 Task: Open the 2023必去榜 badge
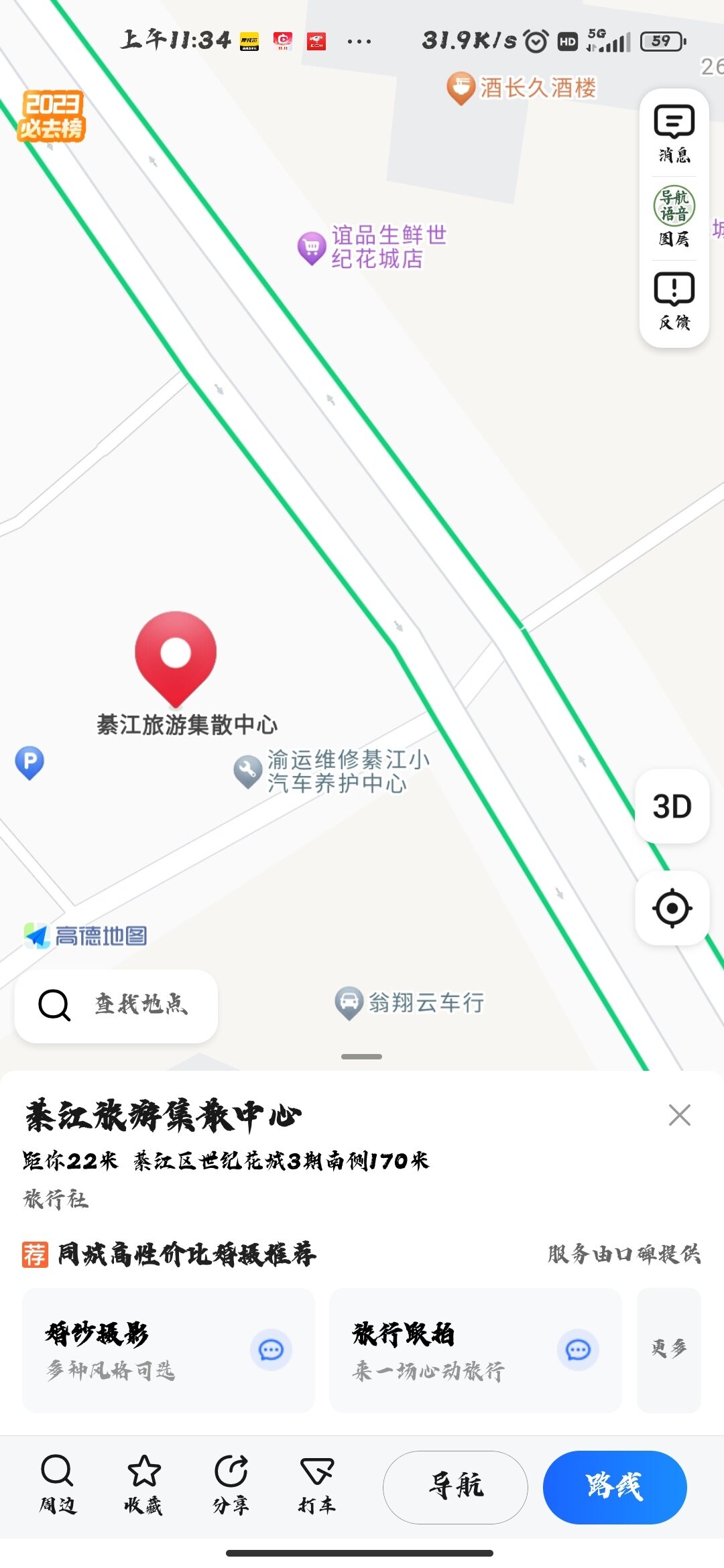point(52,115)
